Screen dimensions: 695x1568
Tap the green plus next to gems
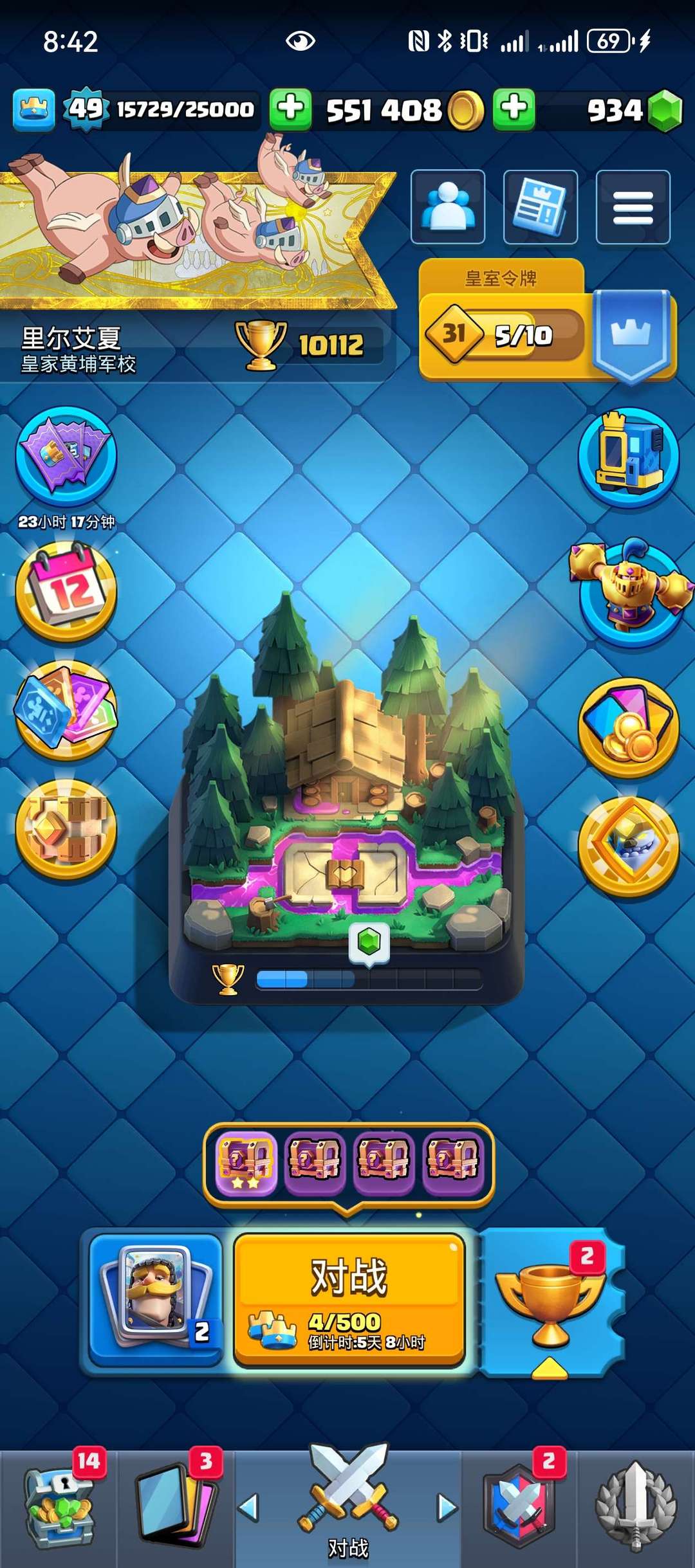(x=514, y=109)
